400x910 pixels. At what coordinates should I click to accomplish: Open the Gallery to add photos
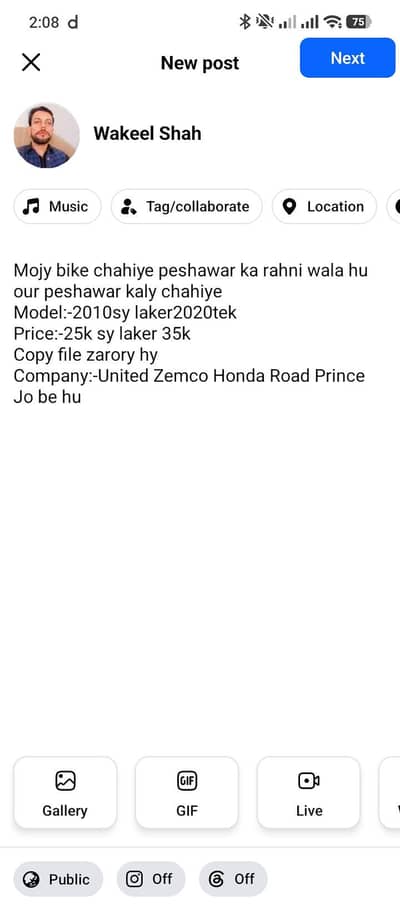tap(65, 793)
